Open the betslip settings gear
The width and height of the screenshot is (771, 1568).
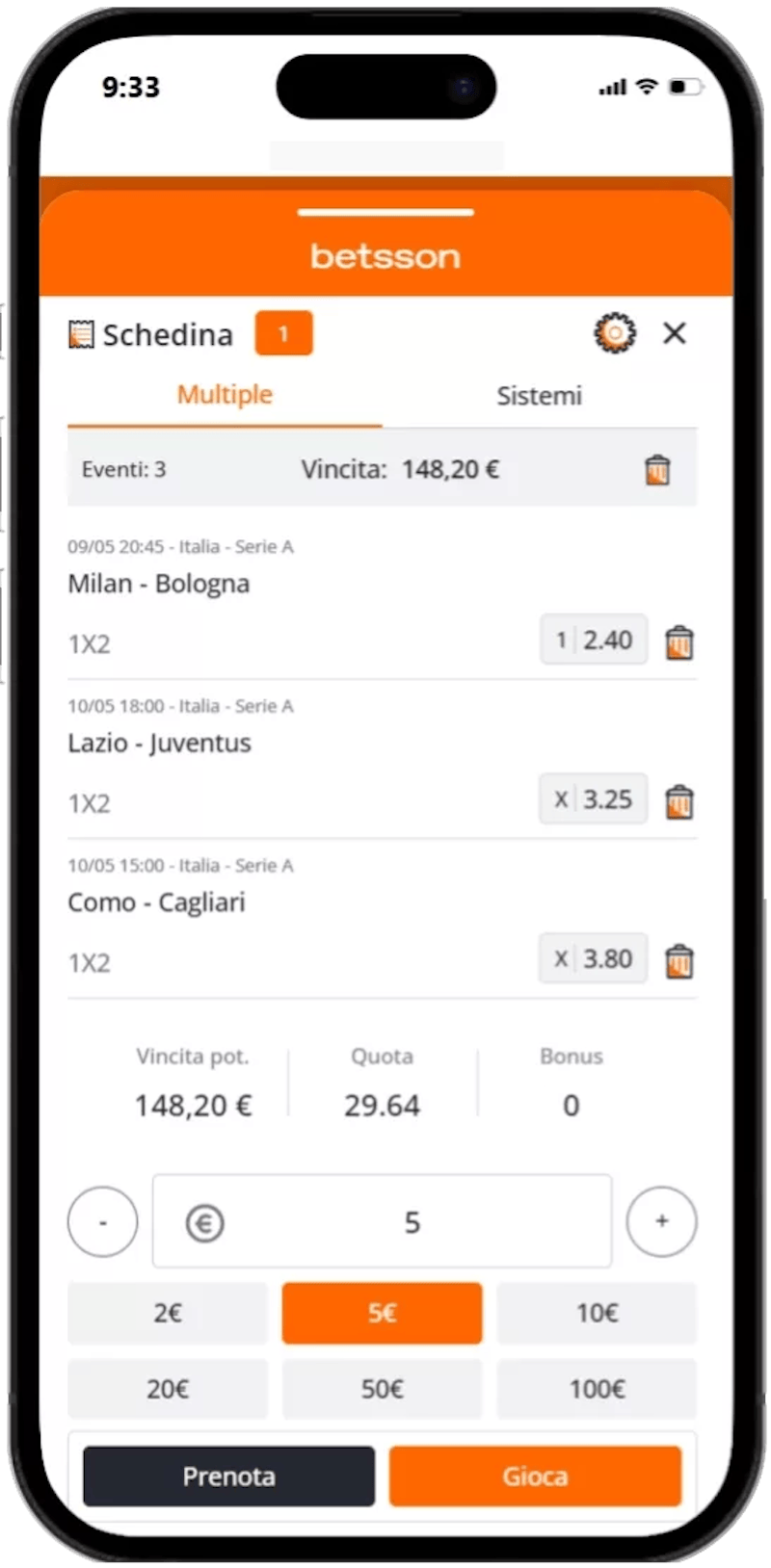(x=614, y=333)
